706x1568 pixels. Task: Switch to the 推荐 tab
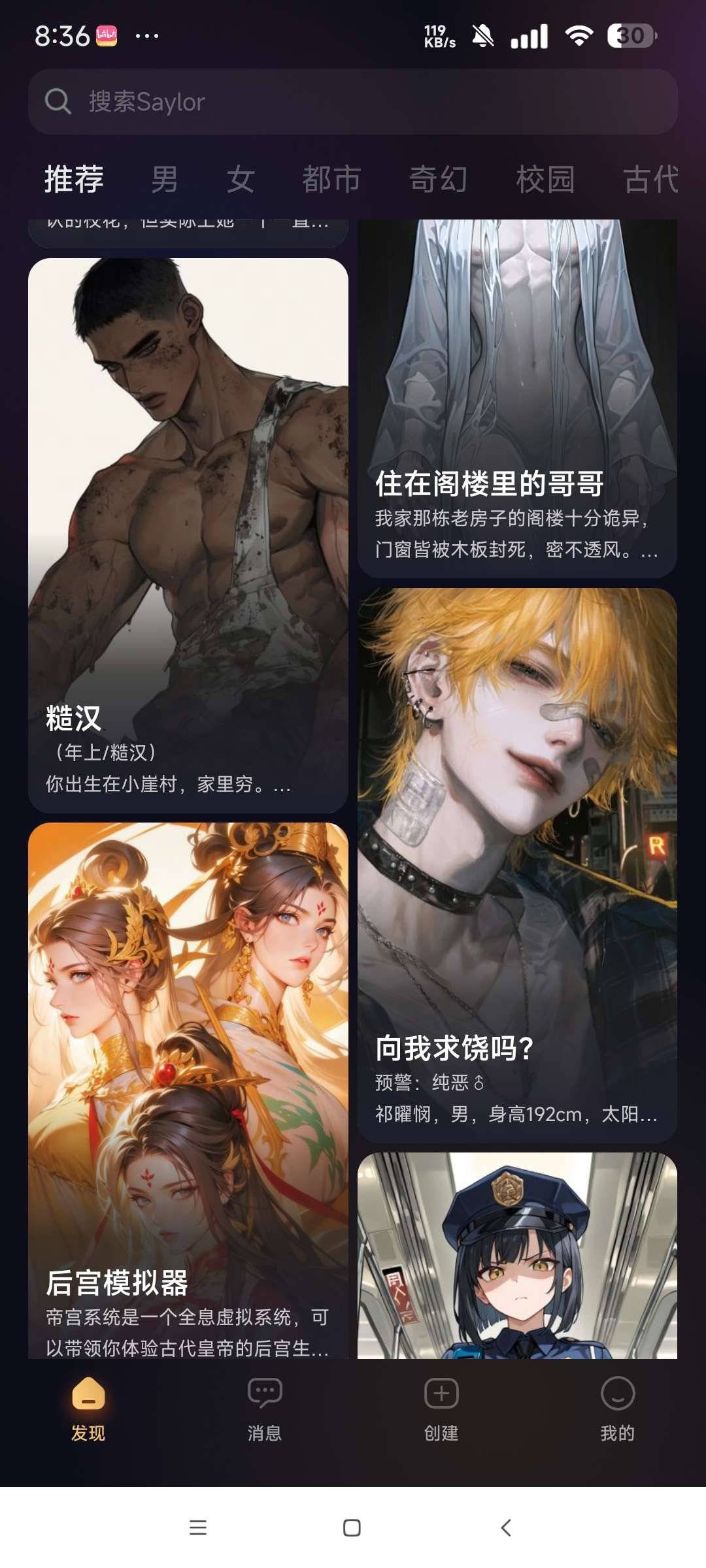point(74,179)
